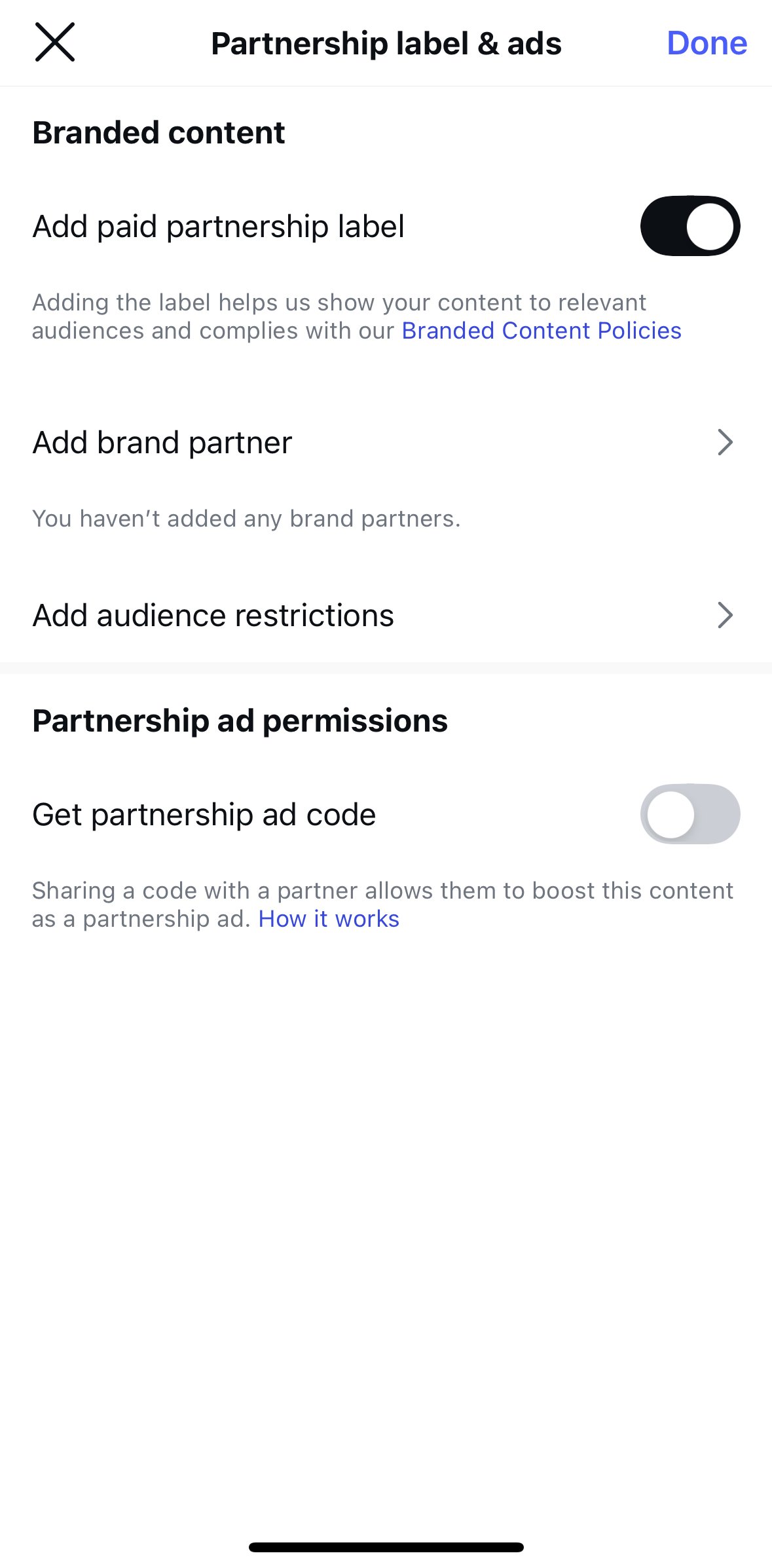Open Add audience restrictions
Viewport: 772px width, 1568px height.
click(386, 616)
